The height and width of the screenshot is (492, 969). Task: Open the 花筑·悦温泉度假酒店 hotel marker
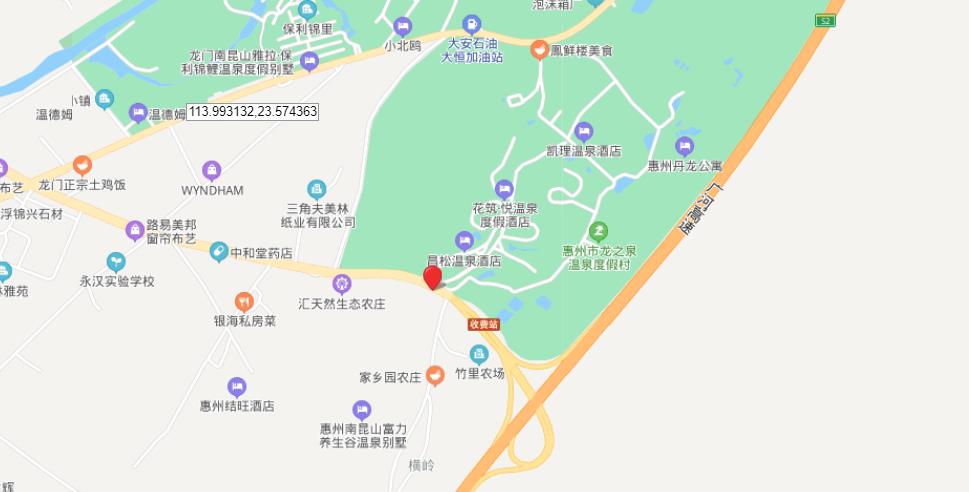click(504, 189)
